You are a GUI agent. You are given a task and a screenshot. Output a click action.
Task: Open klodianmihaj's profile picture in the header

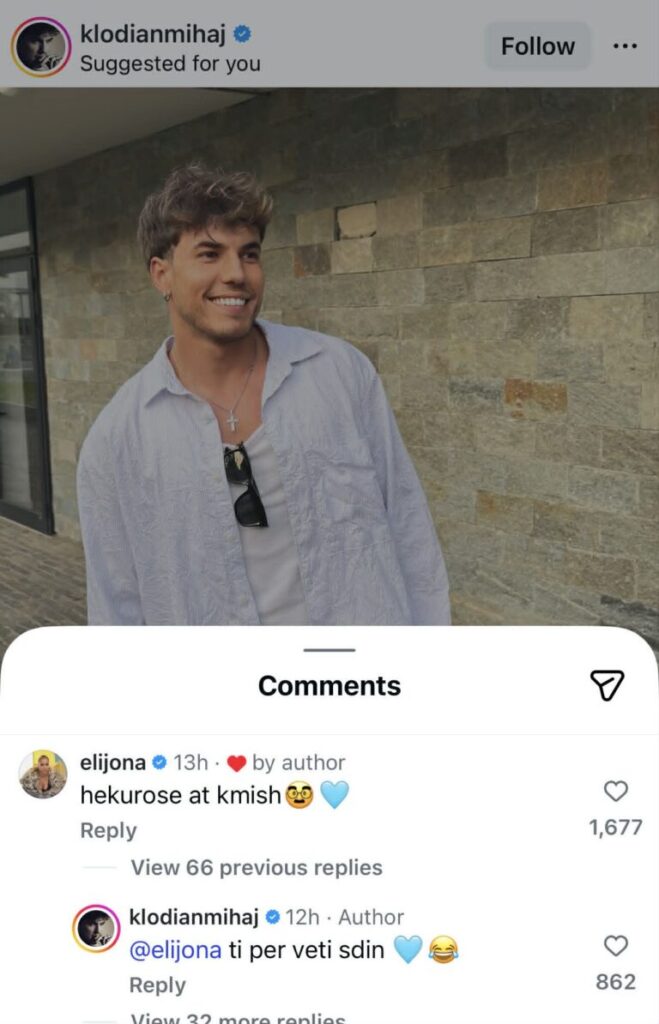[x=40, y=47]
